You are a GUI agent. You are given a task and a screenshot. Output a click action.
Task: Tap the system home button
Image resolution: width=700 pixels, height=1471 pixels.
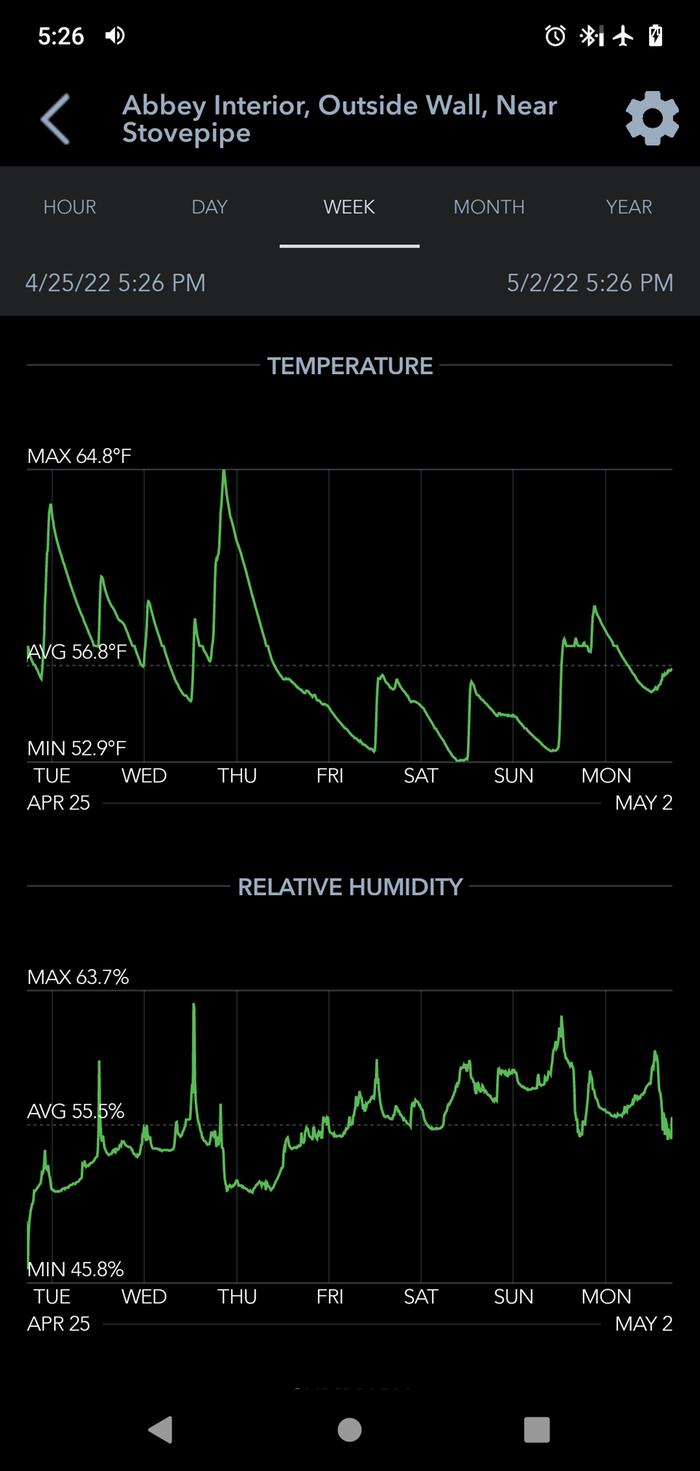tap(349, 1429)
